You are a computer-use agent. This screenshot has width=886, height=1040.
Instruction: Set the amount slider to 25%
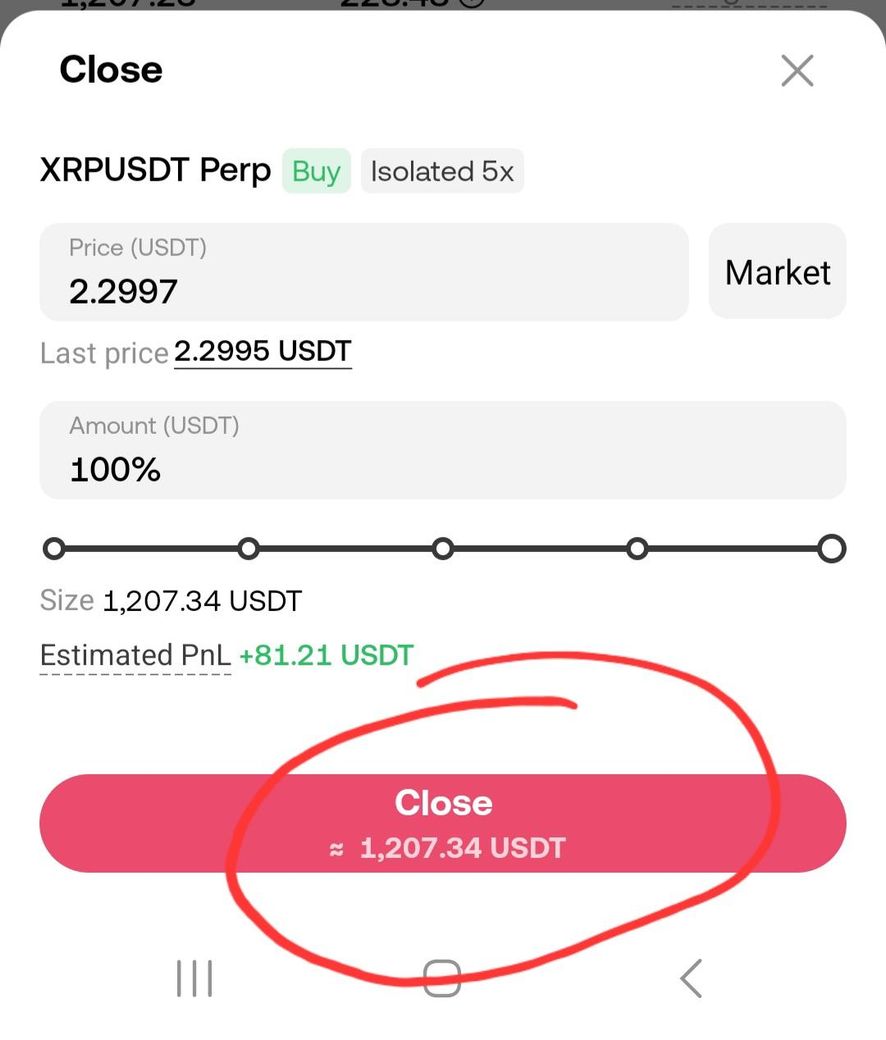click(x=249, y=548)
